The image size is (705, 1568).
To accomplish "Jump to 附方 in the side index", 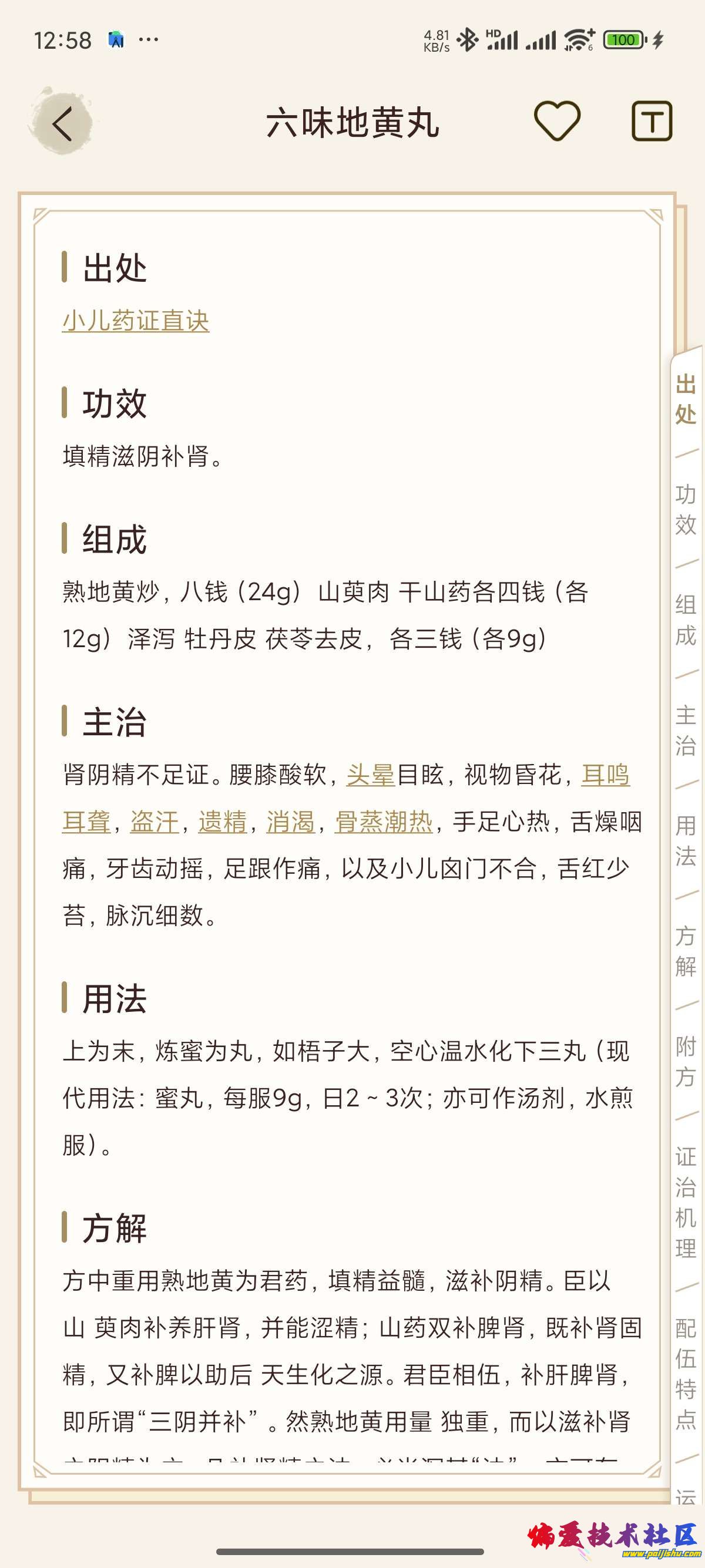I will coord(686,1062).
